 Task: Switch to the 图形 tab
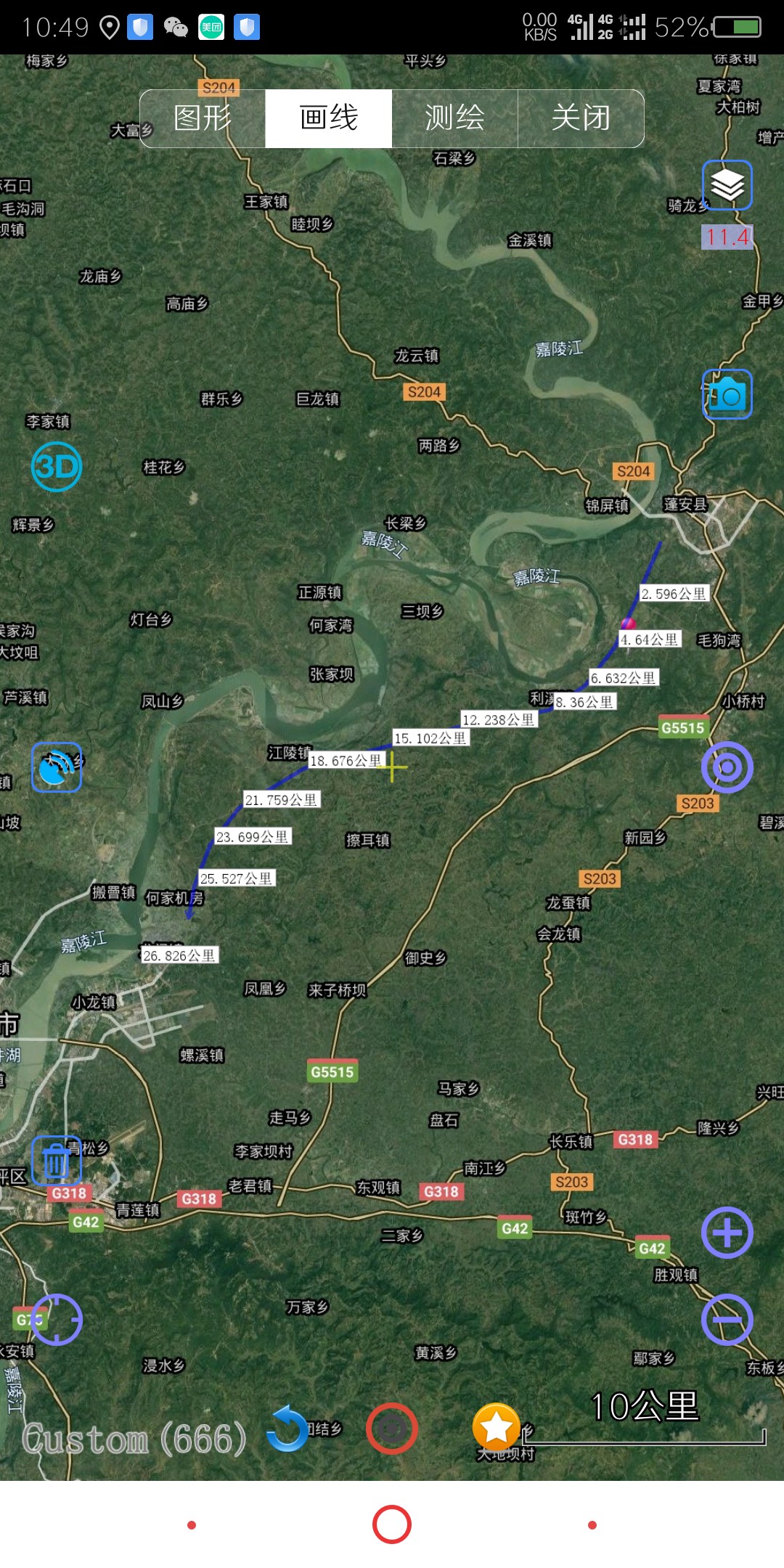point(203,118)
